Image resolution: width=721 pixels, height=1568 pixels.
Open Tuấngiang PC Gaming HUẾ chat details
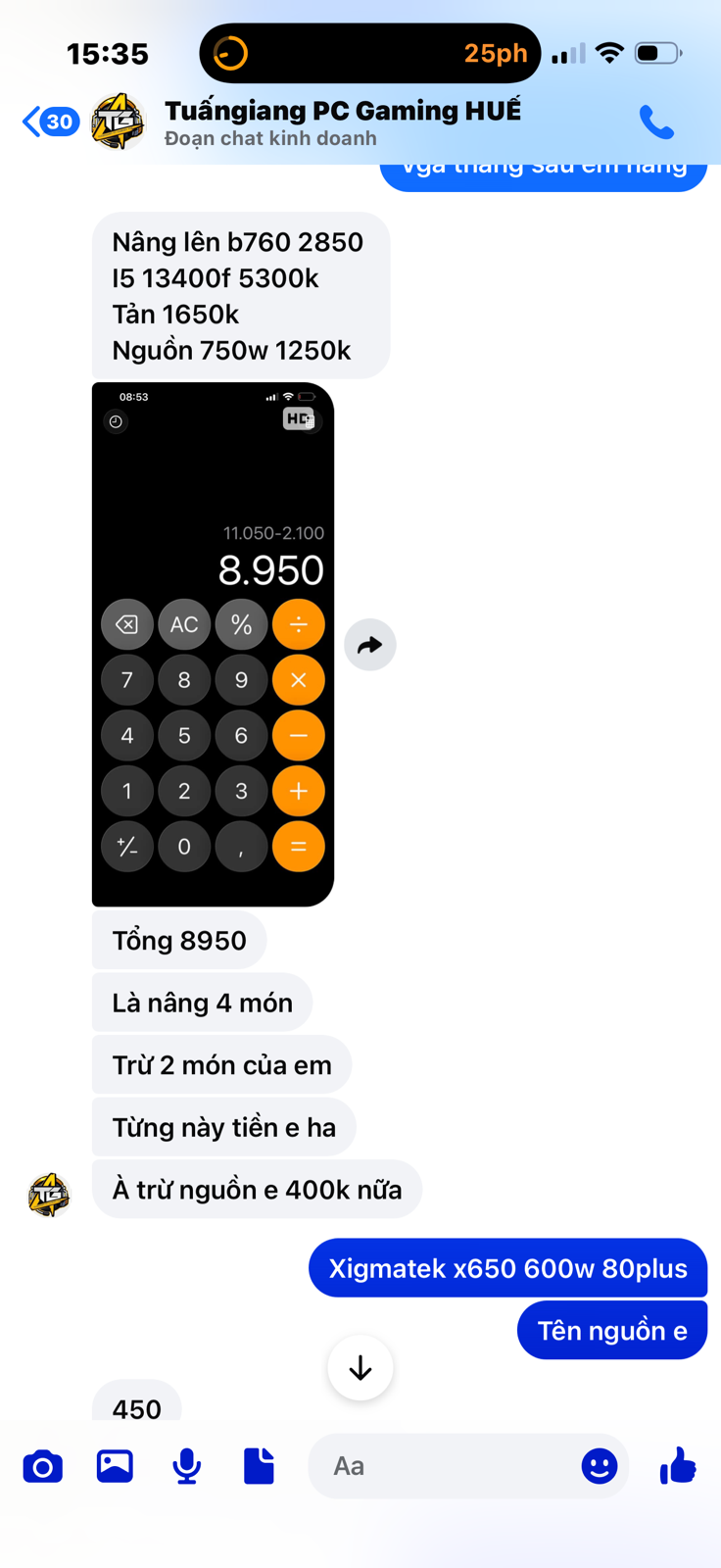pos(342,122)
